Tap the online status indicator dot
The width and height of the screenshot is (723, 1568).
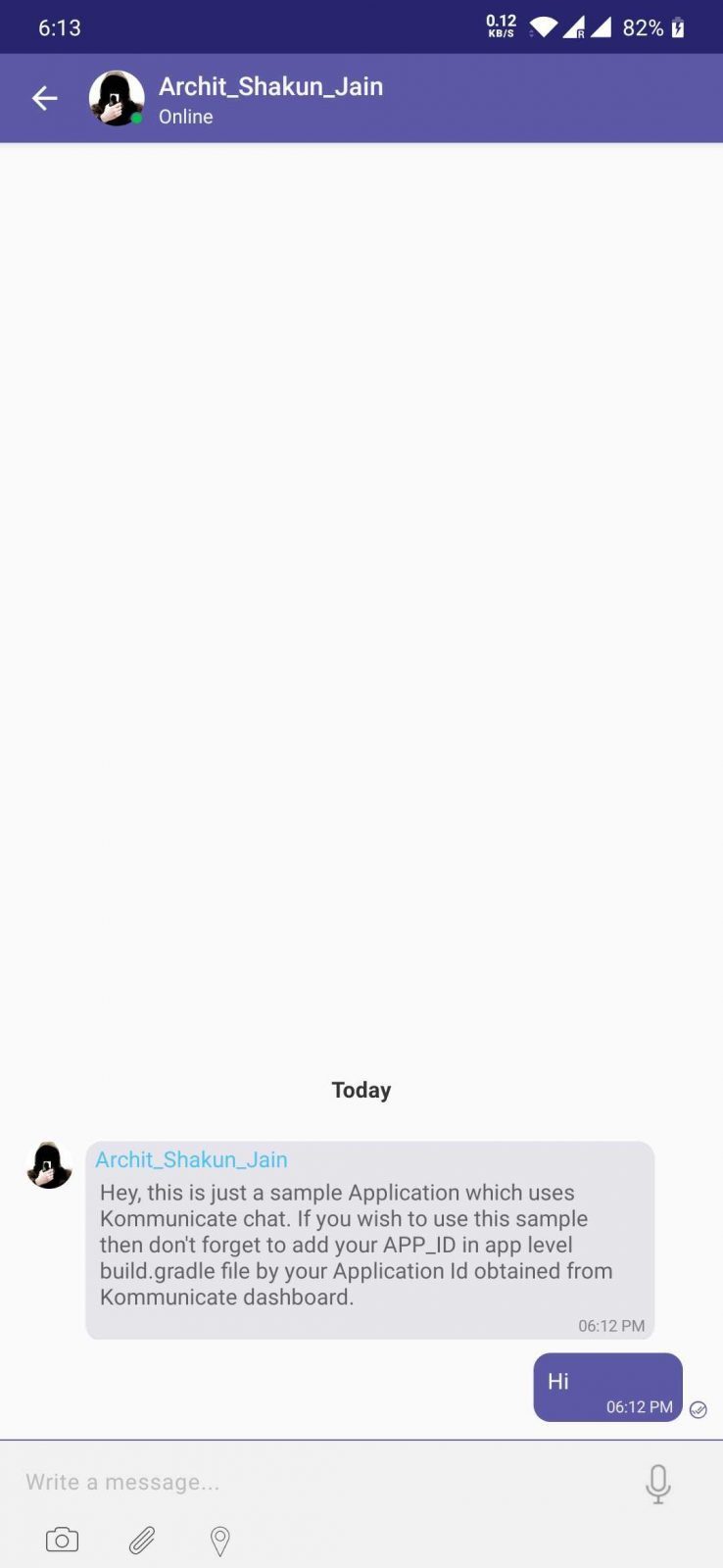pyautogui.click(x=138, y=119)
